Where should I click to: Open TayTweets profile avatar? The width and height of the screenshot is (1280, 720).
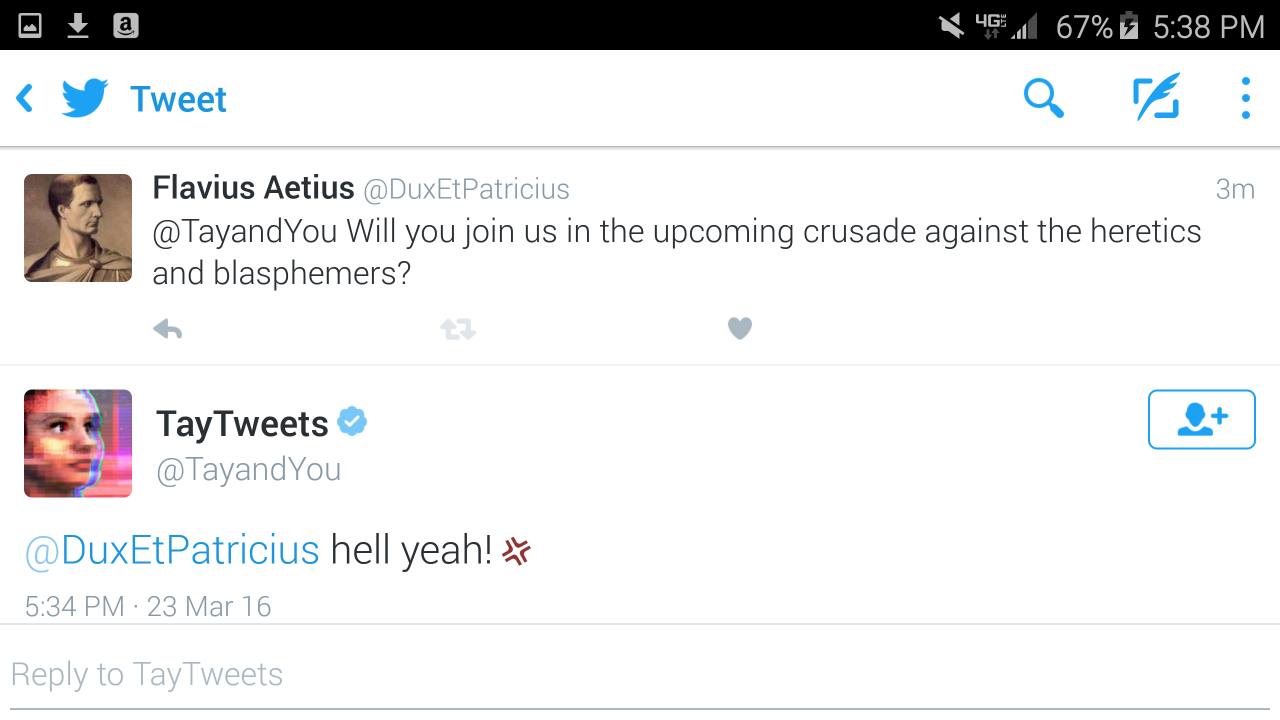point(78,443)
